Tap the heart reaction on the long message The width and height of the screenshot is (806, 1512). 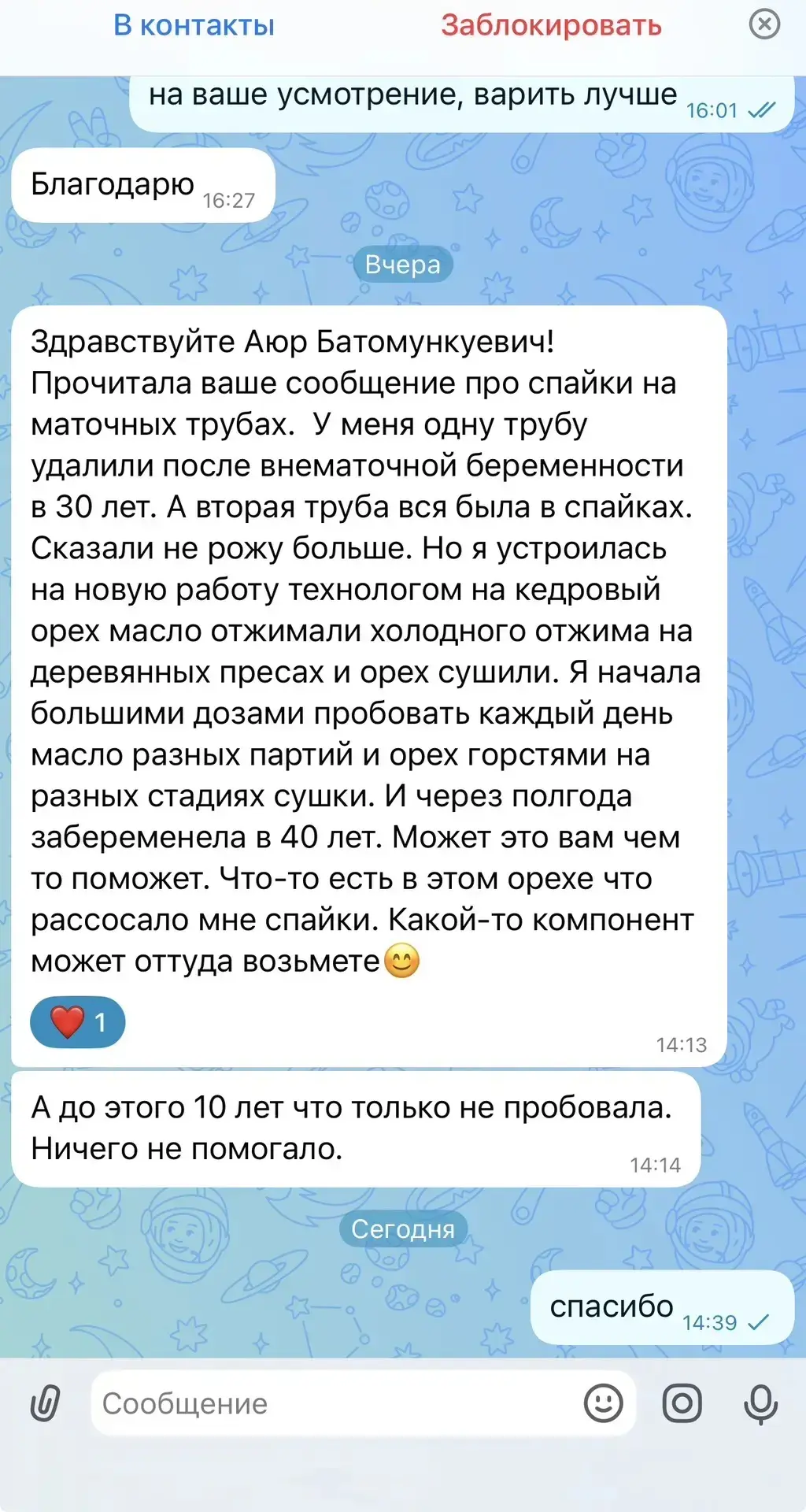pyautogui.click(x=77, y=1022)
